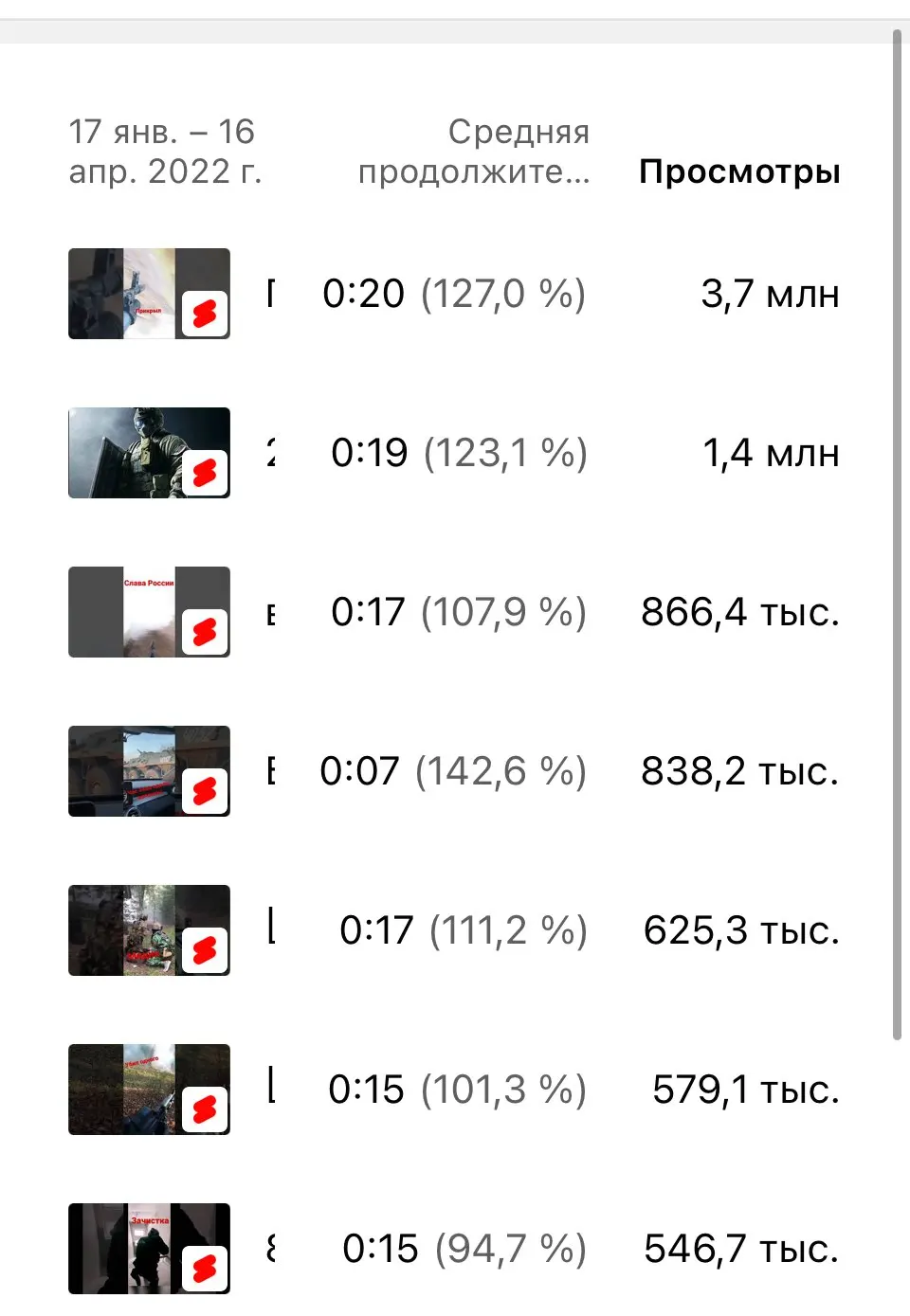This screenshot has height=1316, width=910.
Task: Open the video row with 625,3 тыс. views
Action: (x=149, y=930)
